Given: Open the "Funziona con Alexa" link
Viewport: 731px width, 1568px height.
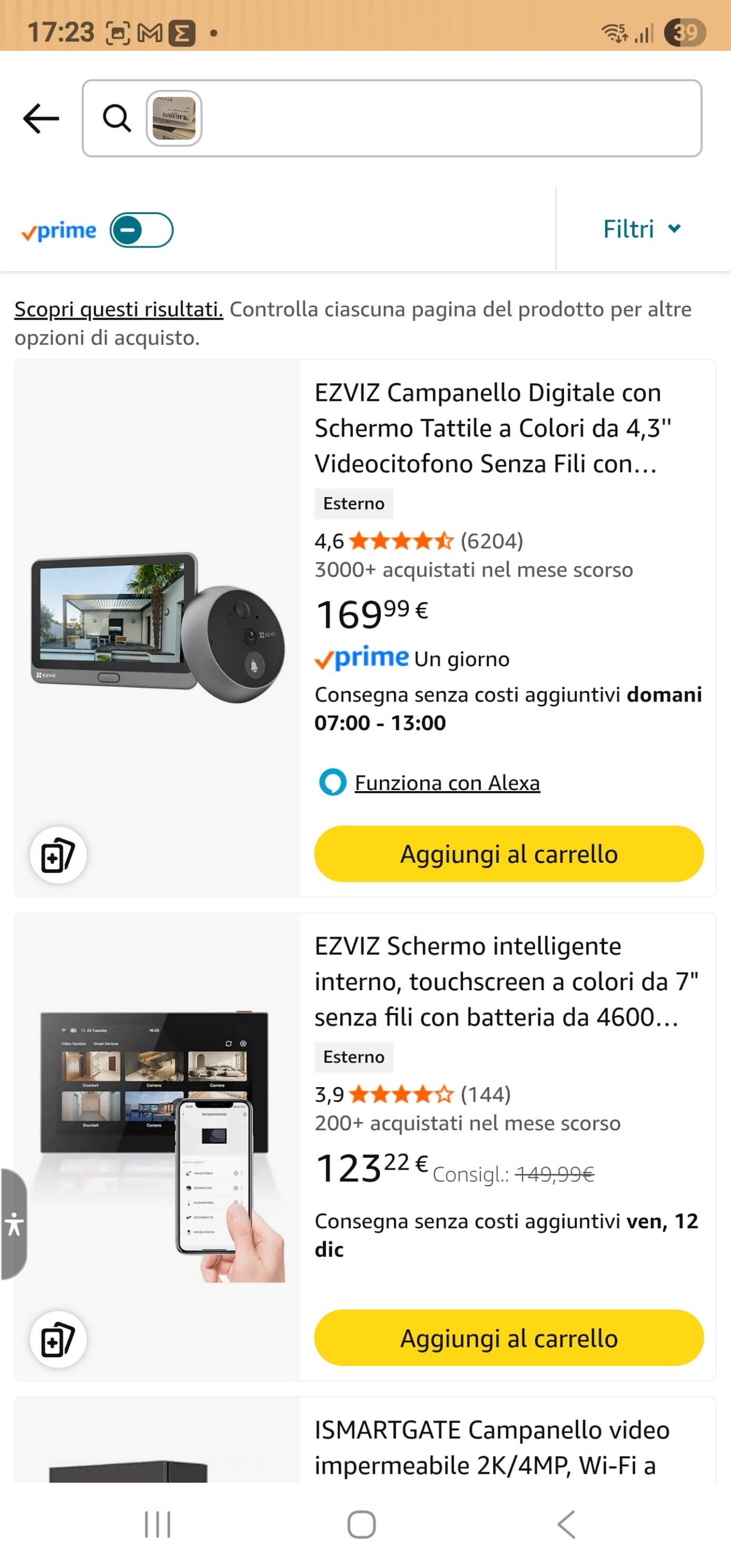Looking at the screenshot, I should tap(447, 783).
